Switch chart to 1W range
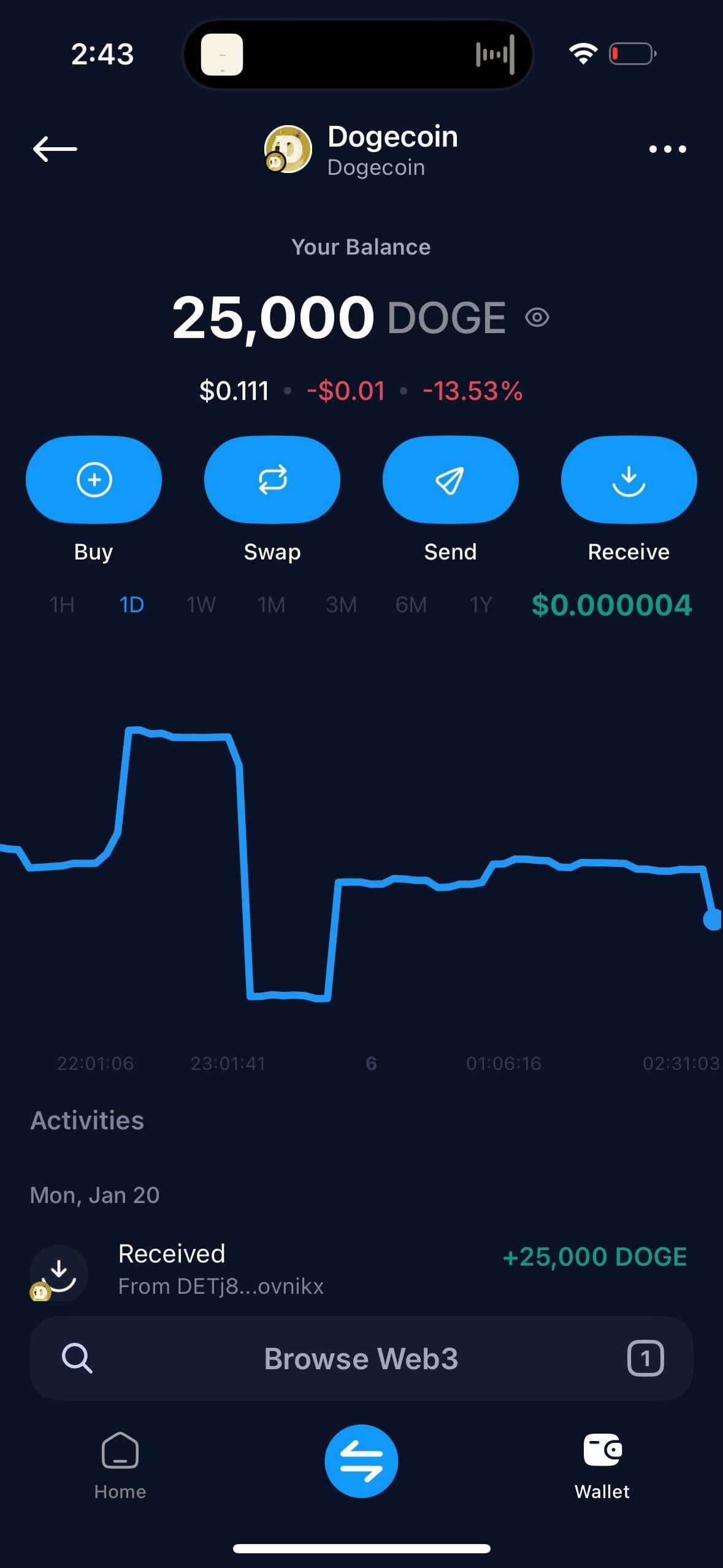Image resolution: width=723 pixels, height=1568 pixels. point(201,605)
